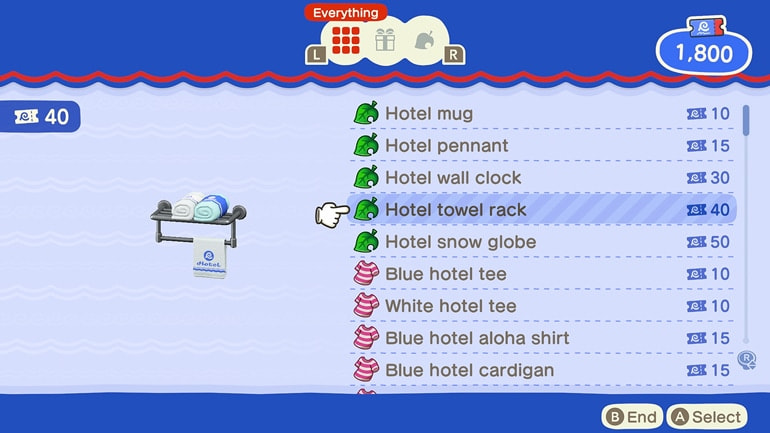Tap the L shoulder button
The height and width of the screenshot is (433, 770).
tap(315, 55)
